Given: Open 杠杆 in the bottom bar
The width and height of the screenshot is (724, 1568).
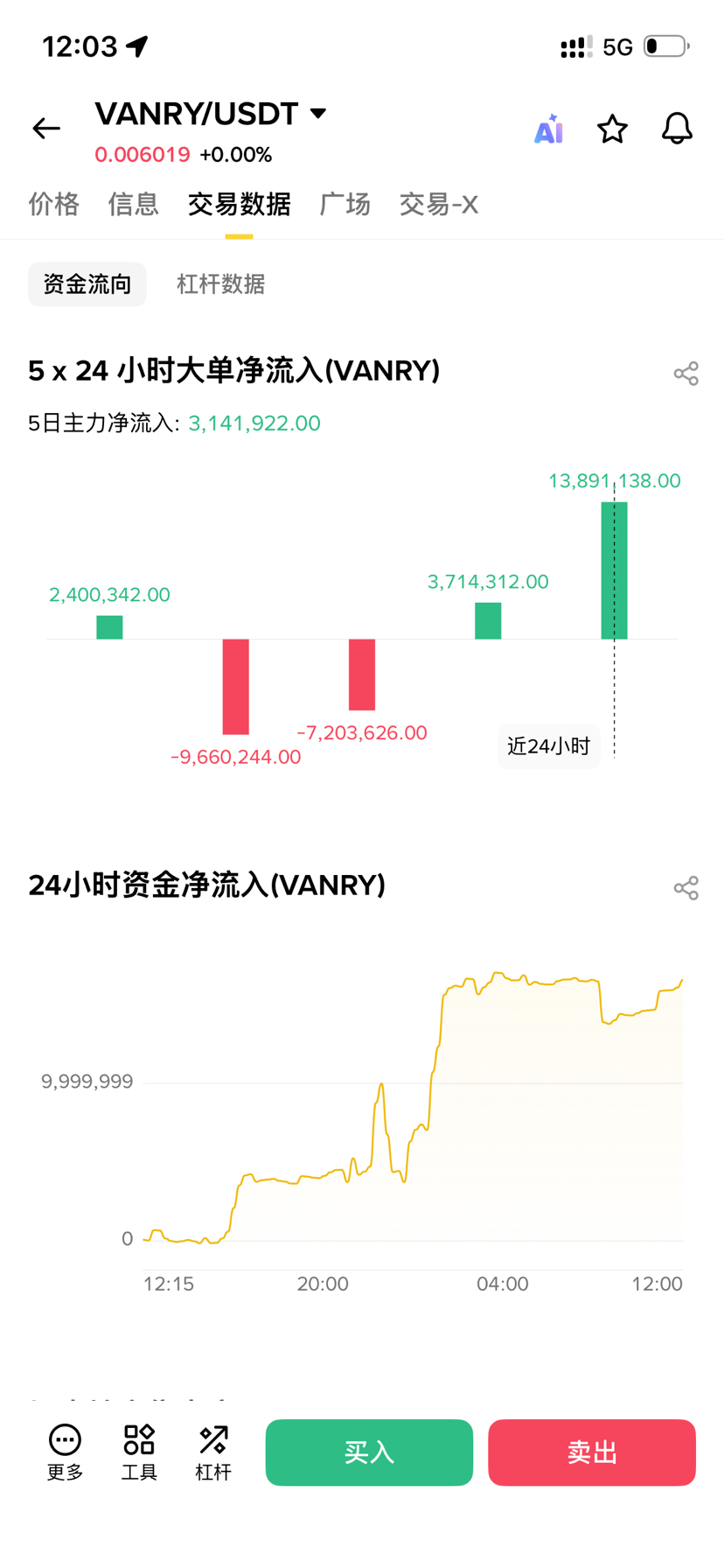Looking at the screenshot, I should (x=213, y=1452).
